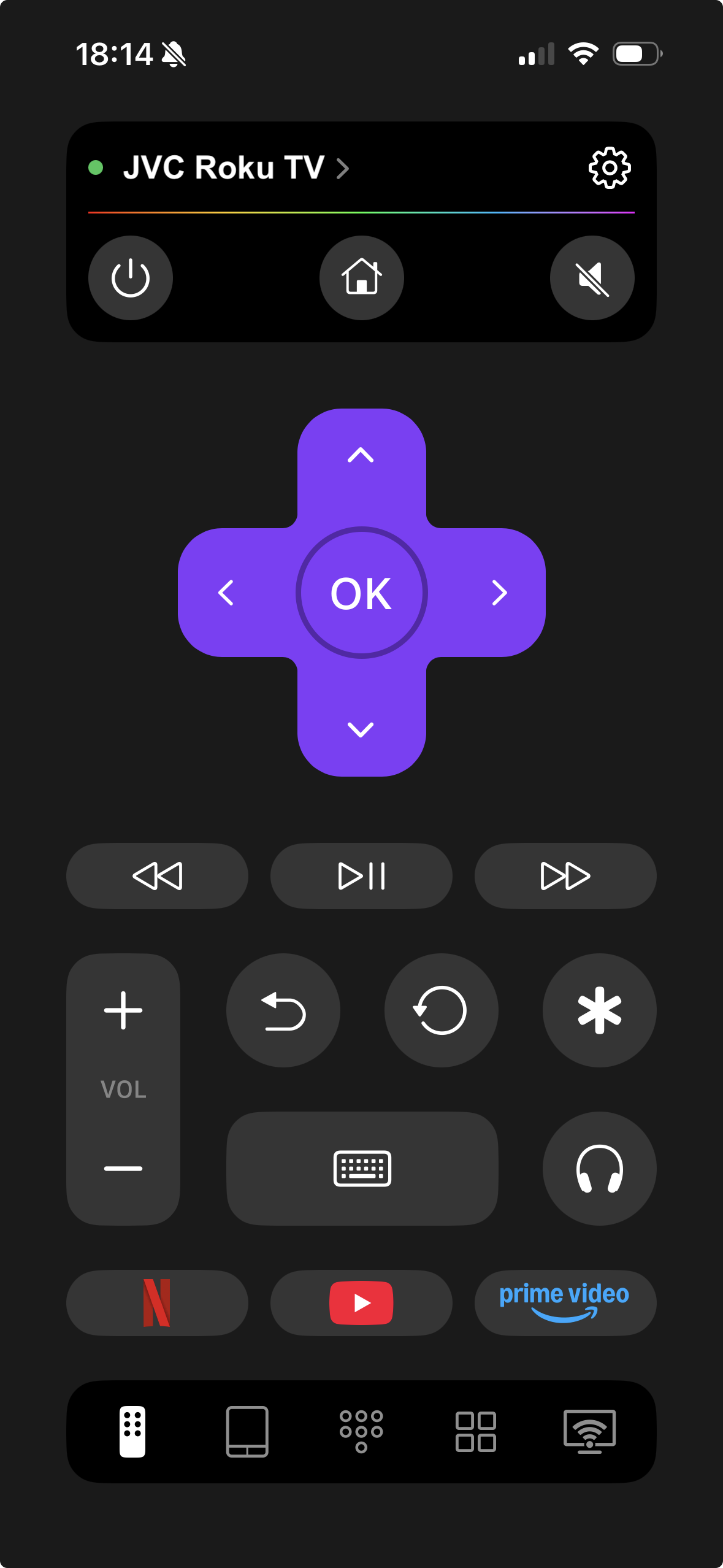This screenshot has height=1568, width=723.
Task: Toggle the TV power
Action: pyautogui.click(x=131, y=277)
